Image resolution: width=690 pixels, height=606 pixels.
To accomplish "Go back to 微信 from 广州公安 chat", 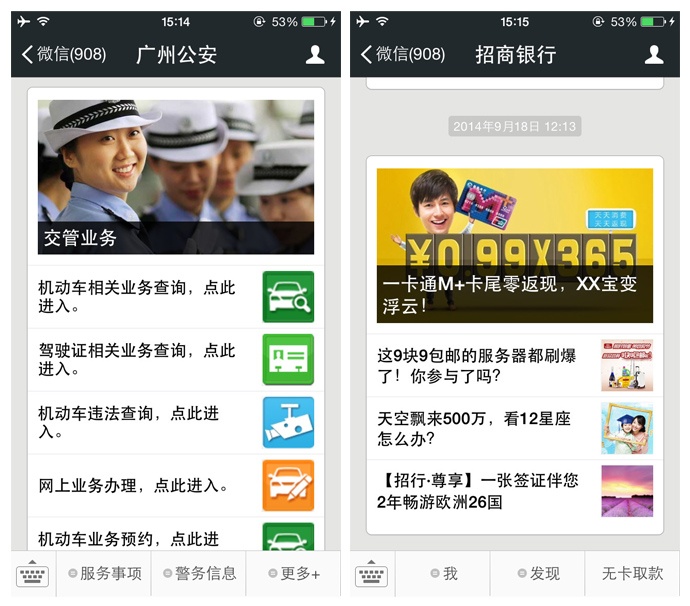I will click(64, 54).
